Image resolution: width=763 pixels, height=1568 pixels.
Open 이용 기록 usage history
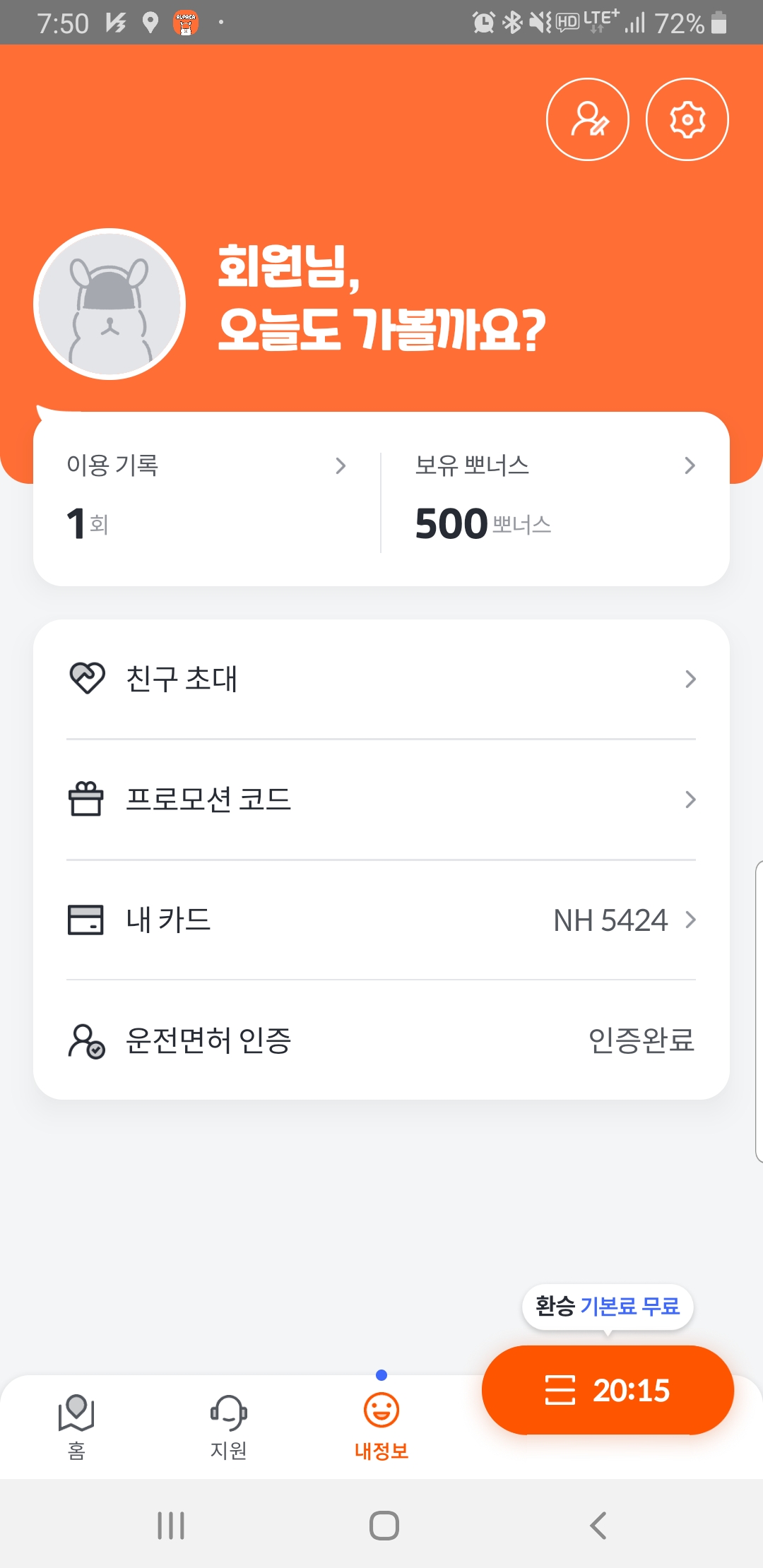[207, 499]
